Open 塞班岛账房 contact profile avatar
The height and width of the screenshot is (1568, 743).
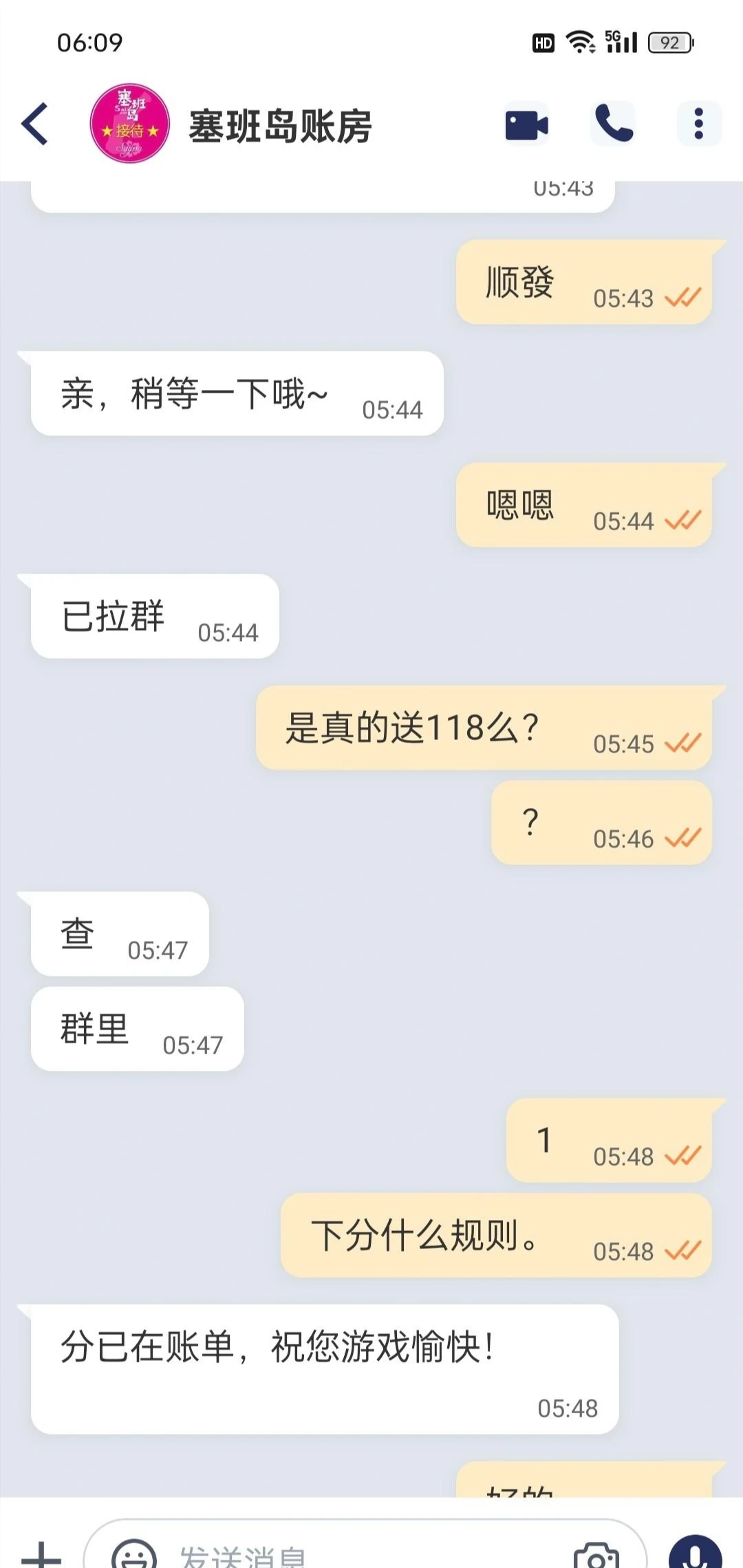[x=130, y=124]
